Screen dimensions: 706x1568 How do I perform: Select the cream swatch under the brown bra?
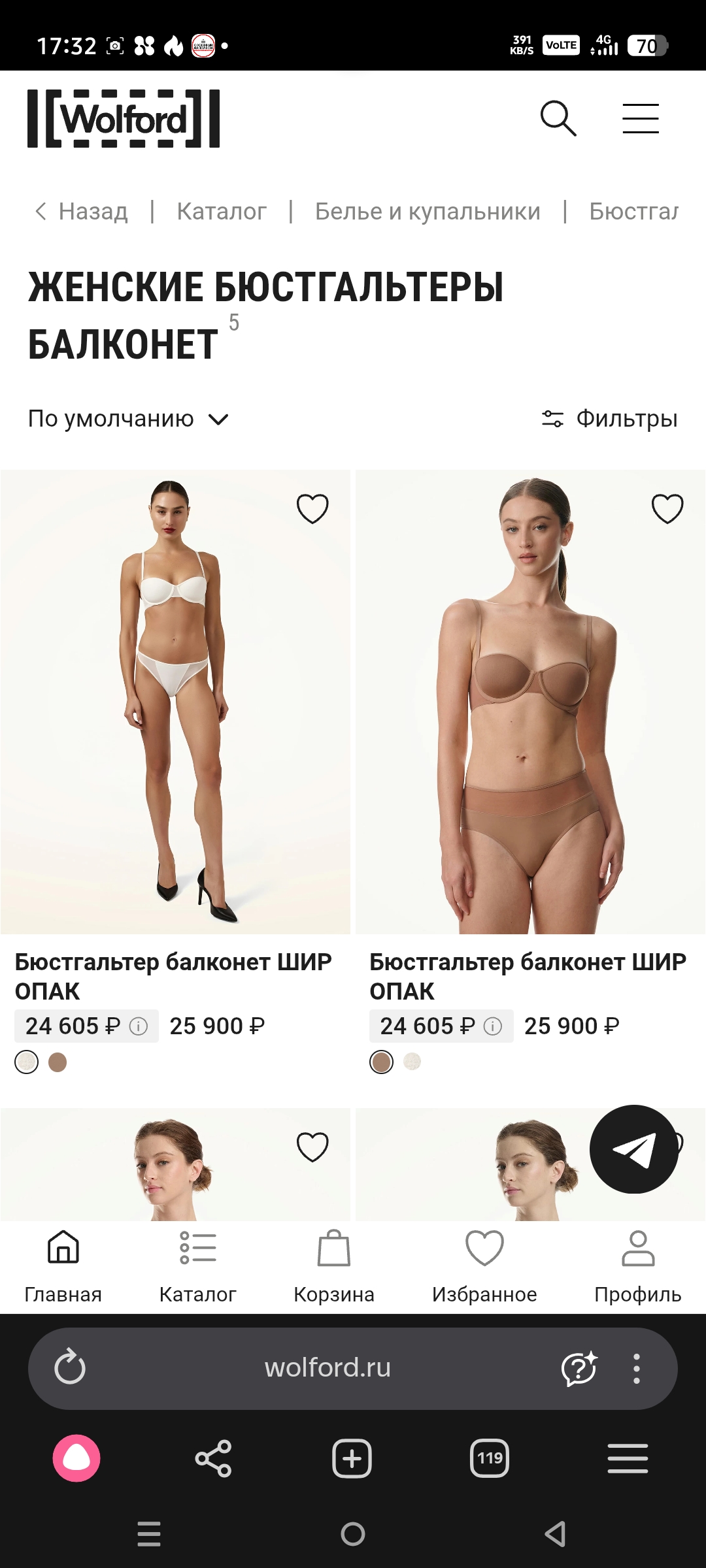tap(412, 1062)
